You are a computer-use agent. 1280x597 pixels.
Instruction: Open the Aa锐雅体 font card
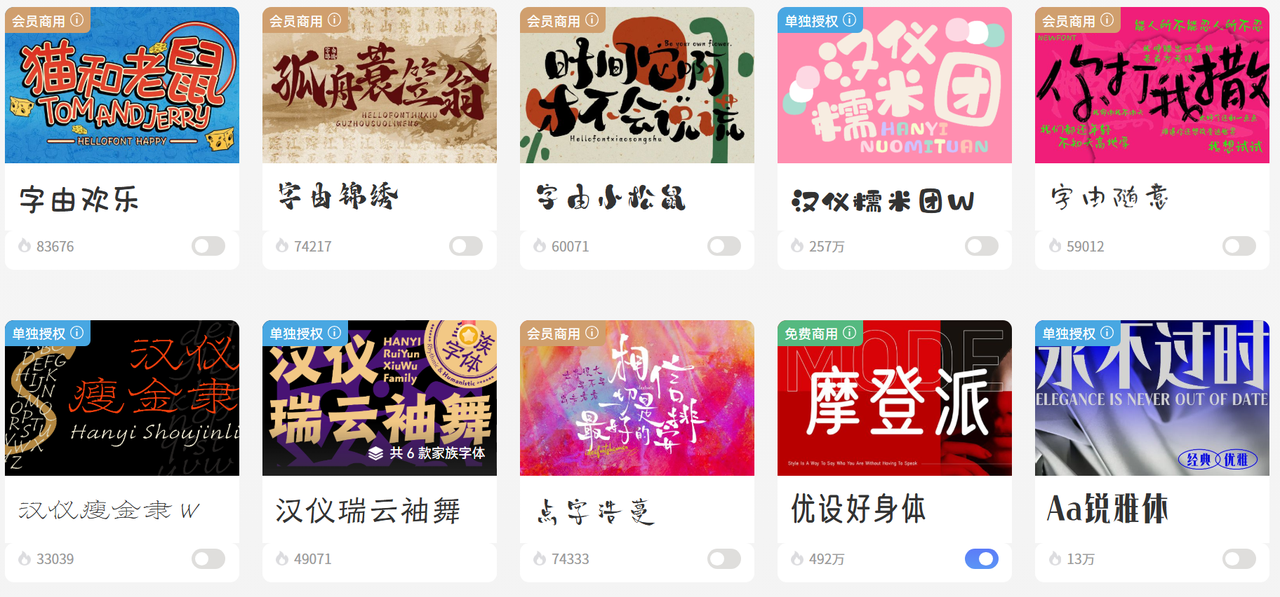(x=1152, y=399)
